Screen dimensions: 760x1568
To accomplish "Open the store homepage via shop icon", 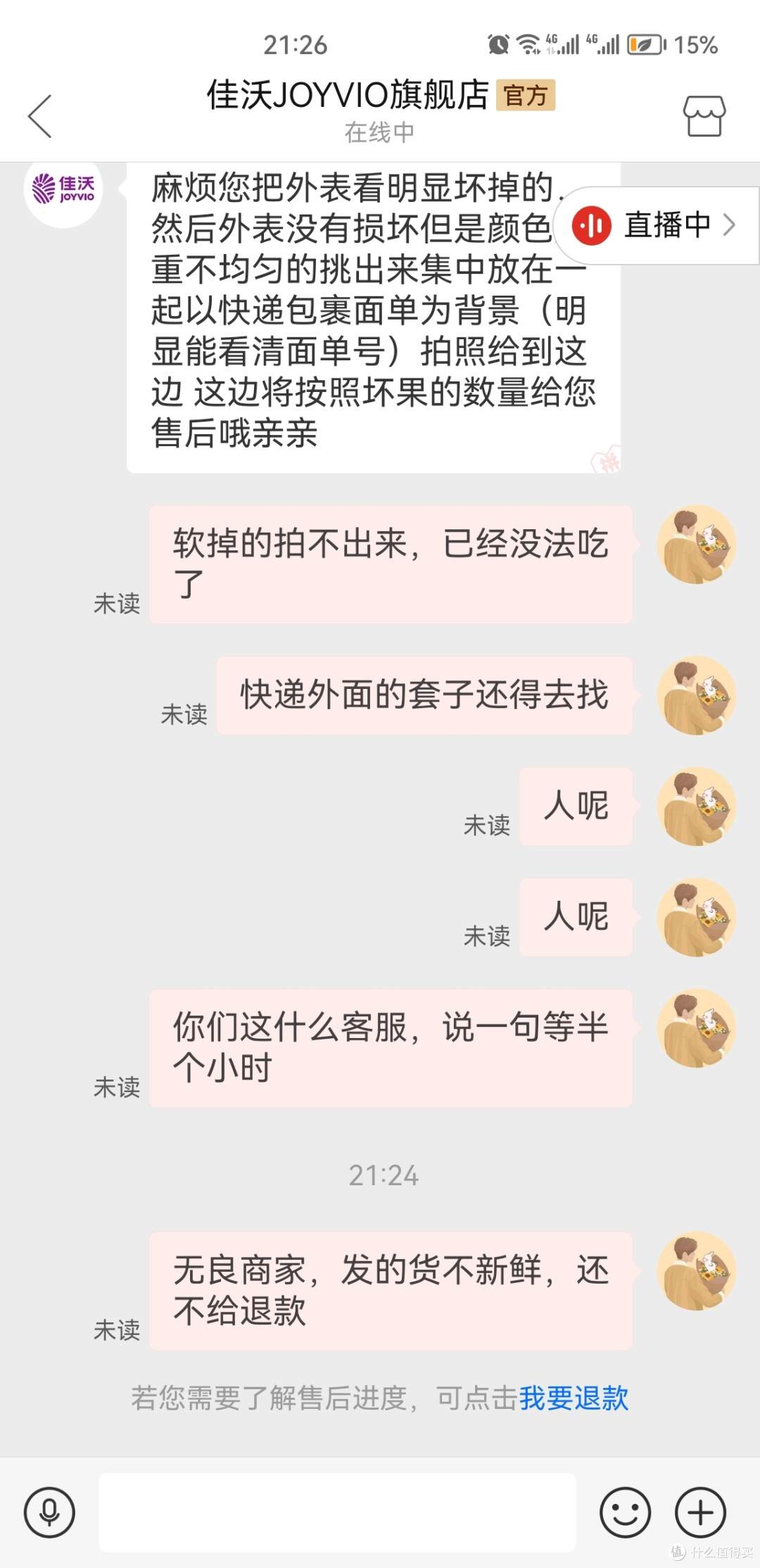I will coord(706,115).
